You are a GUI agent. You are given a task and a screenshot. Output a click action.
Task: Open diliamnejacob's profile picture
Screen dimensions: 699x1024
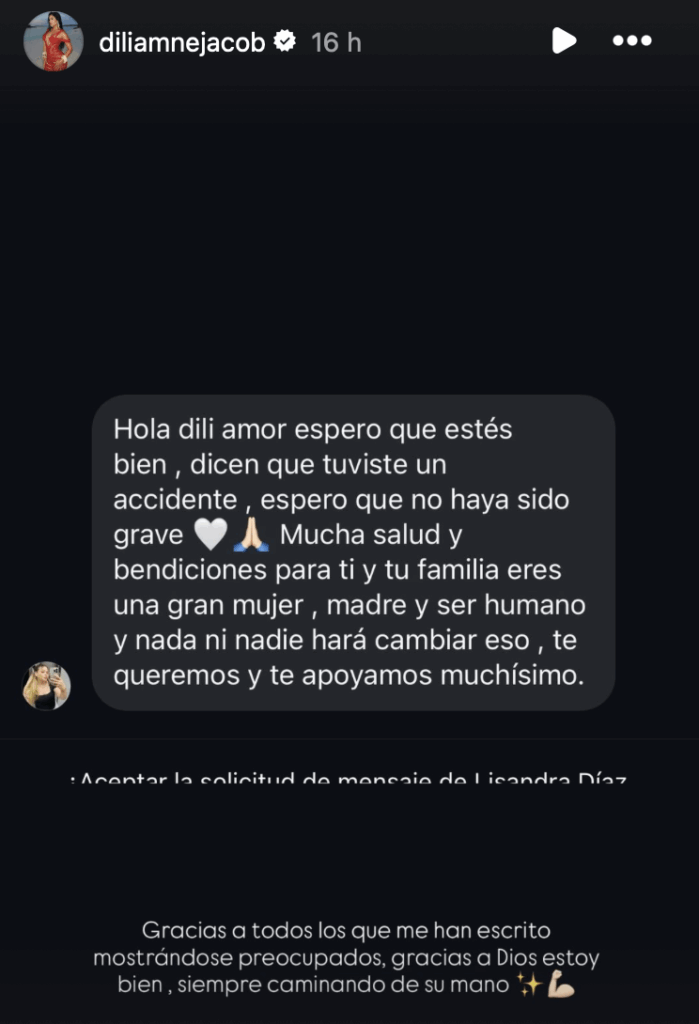coord(53,41)
